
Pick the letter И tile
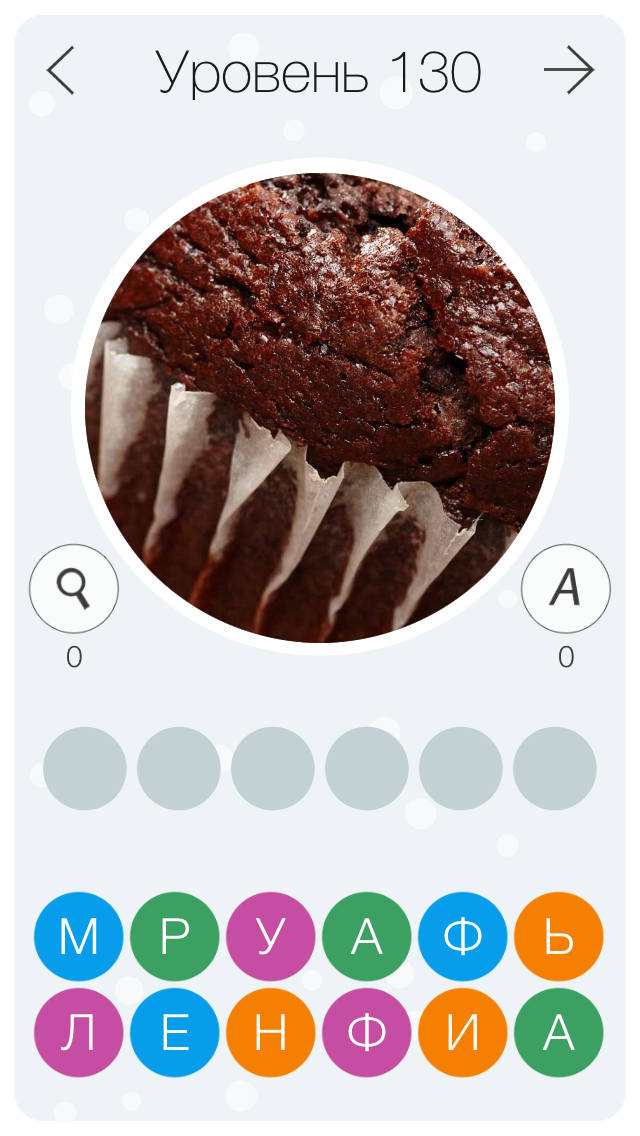[463, 1033]
